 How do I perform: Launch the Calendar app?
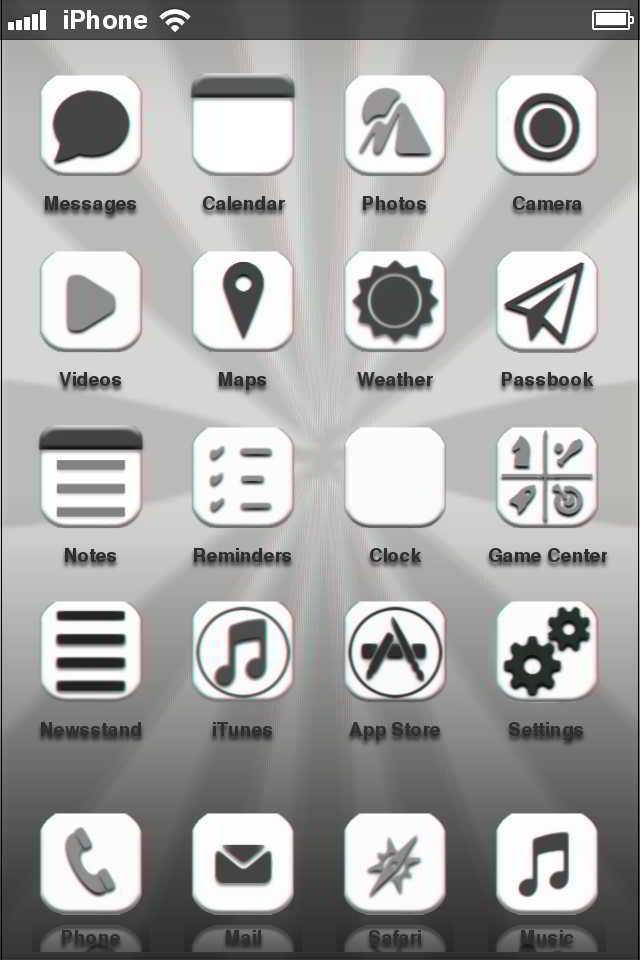click(243, 126)
